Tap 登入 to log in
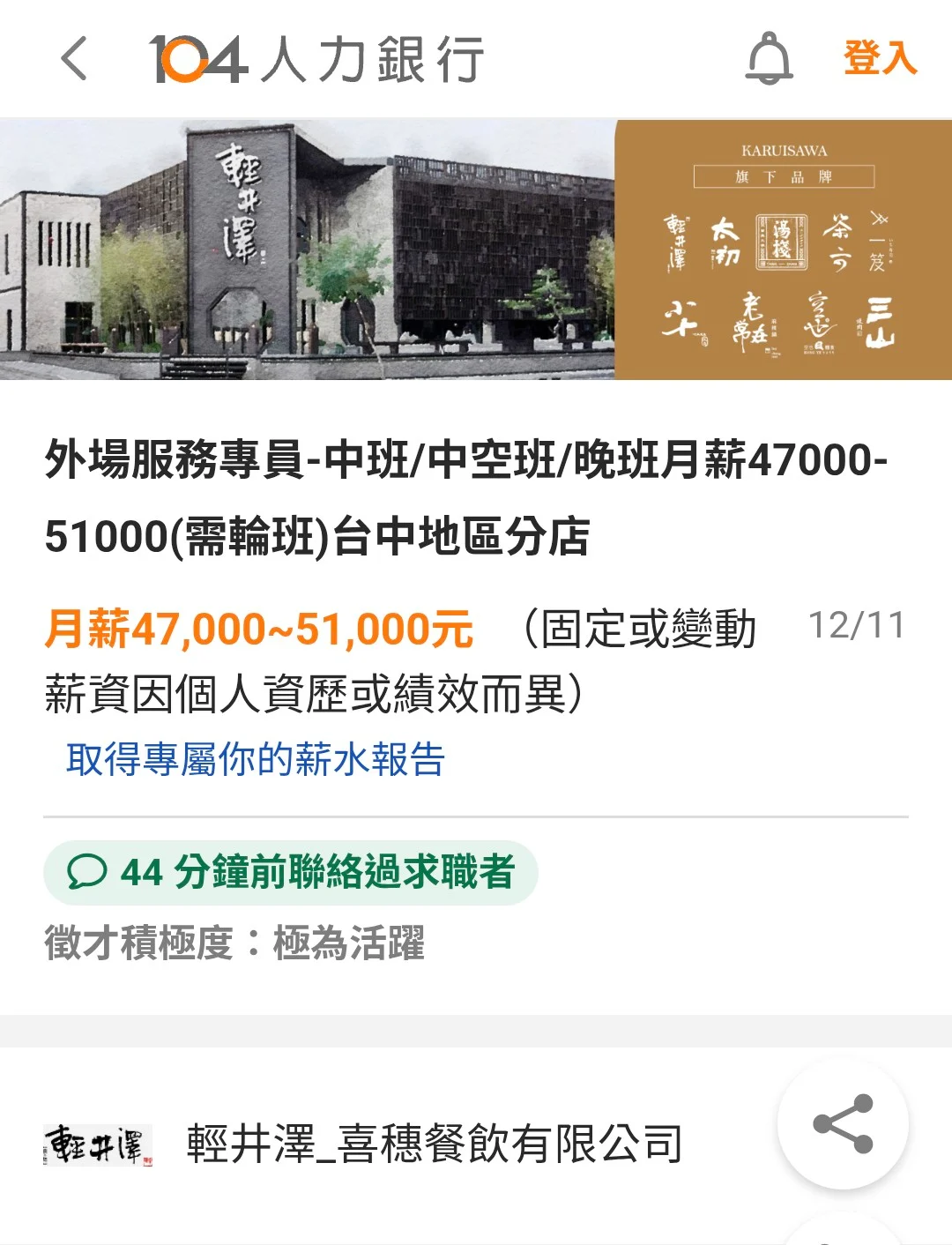The height and width of the screenshot is (1245, 952). tap(880, 58)
